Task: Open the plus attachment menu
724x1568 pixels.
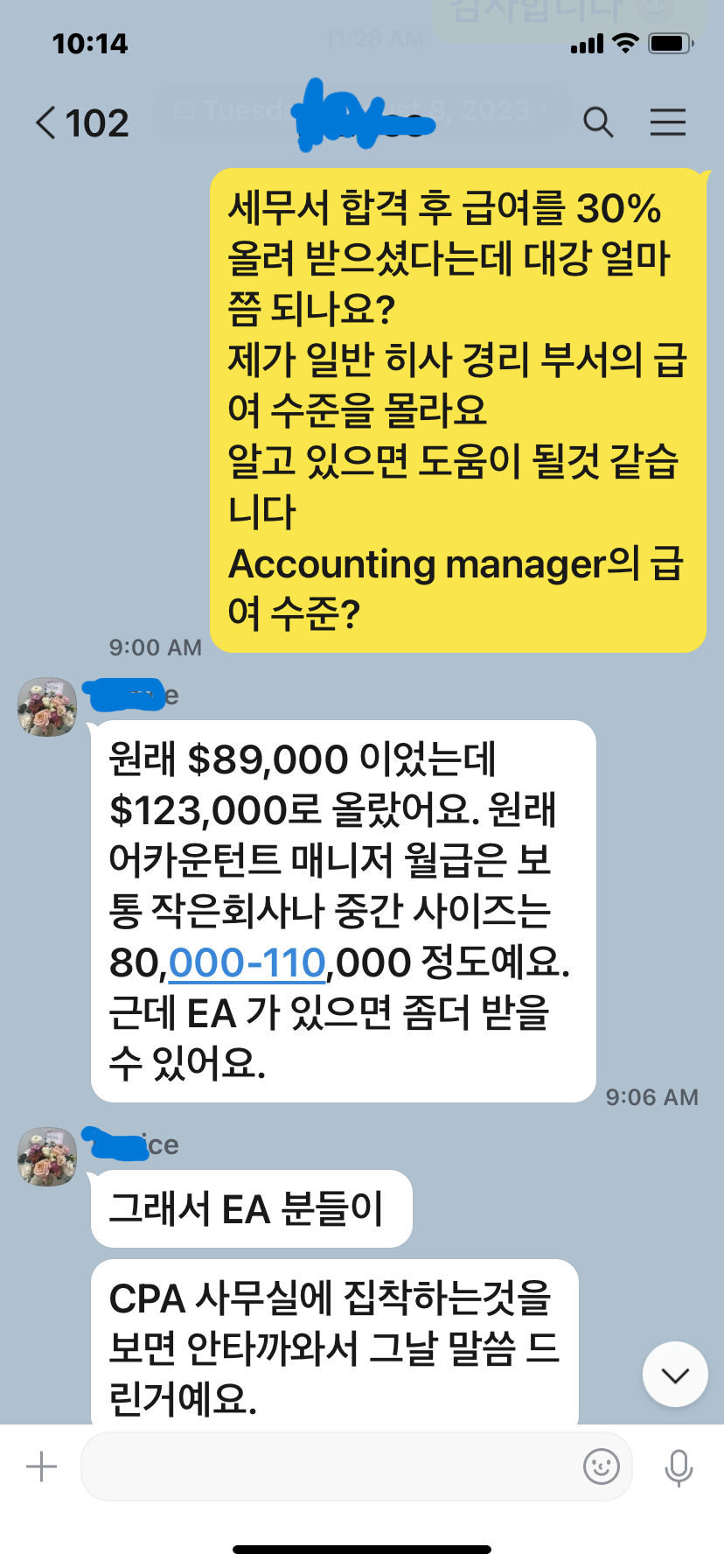Action: coord(41,1466)
